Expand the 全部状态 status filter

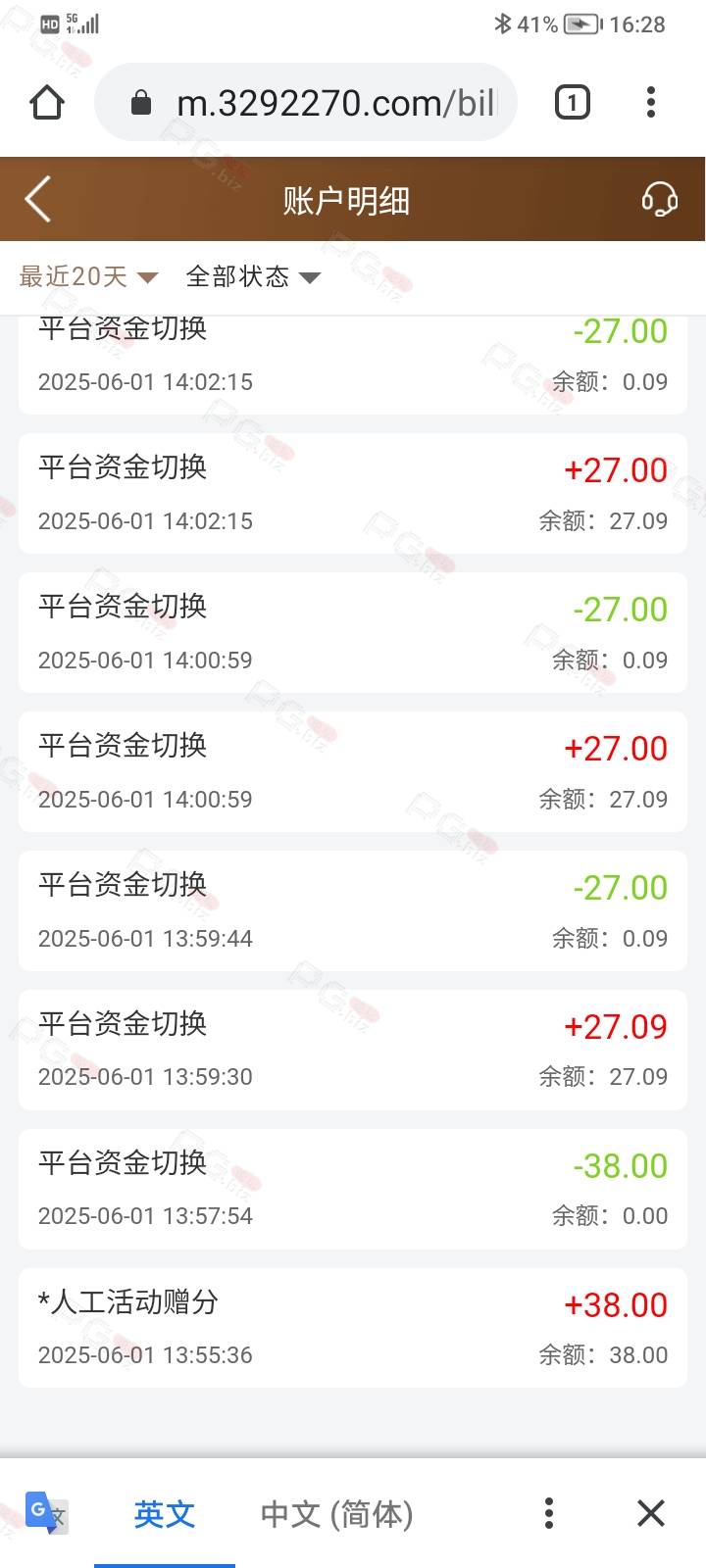[253, 277]
